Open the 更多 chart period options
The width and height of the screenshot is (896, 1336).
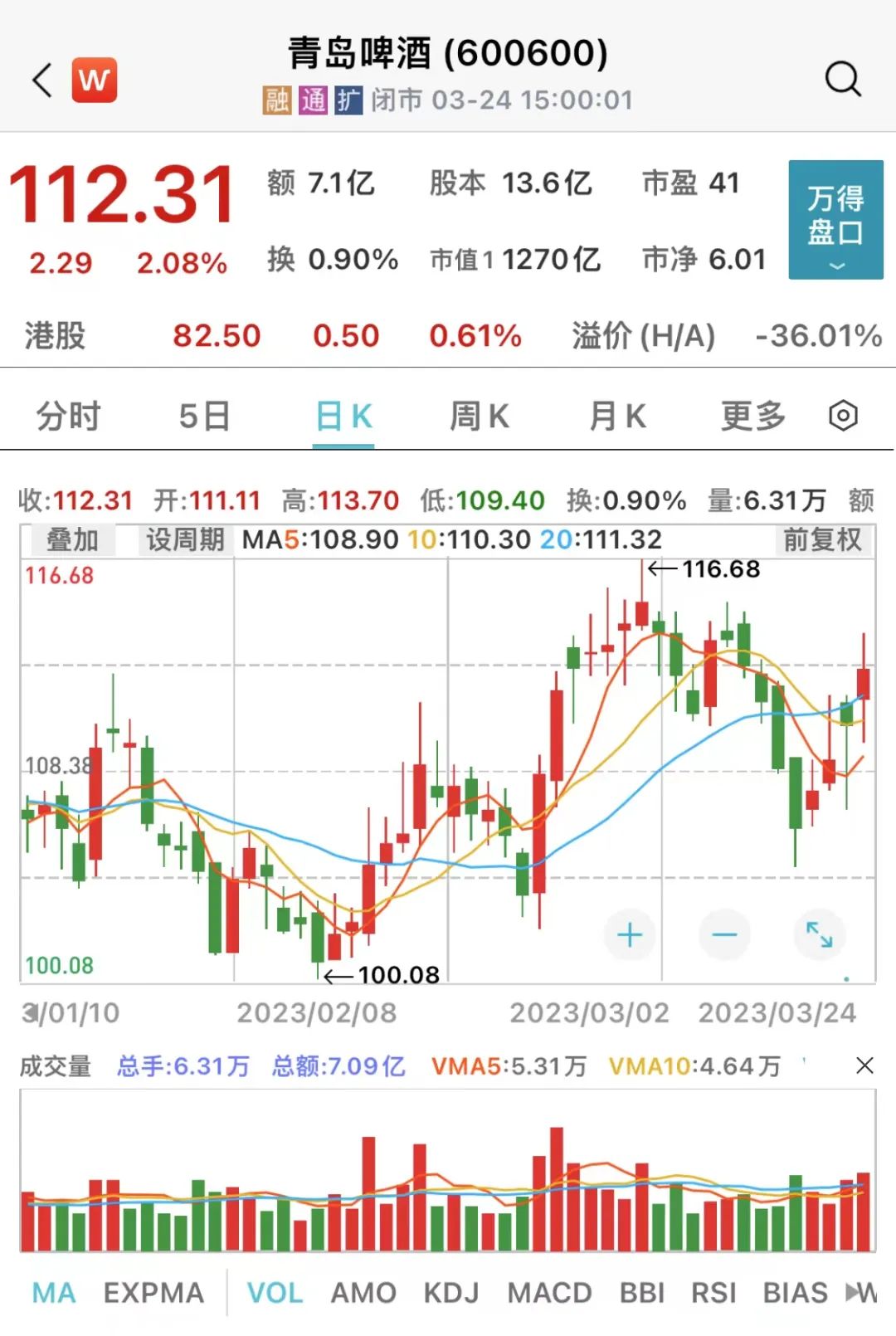752,417
